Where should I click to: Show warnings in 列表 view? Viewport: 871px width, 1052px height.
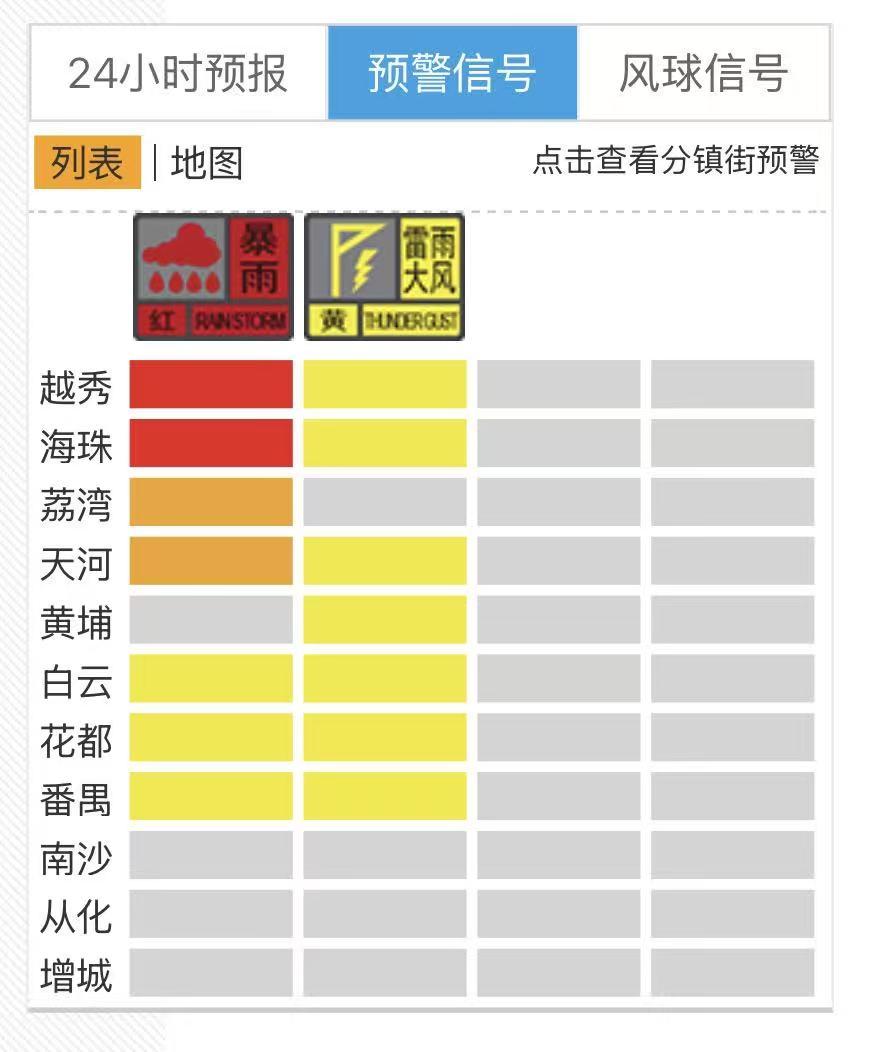(x=87, y=162)
